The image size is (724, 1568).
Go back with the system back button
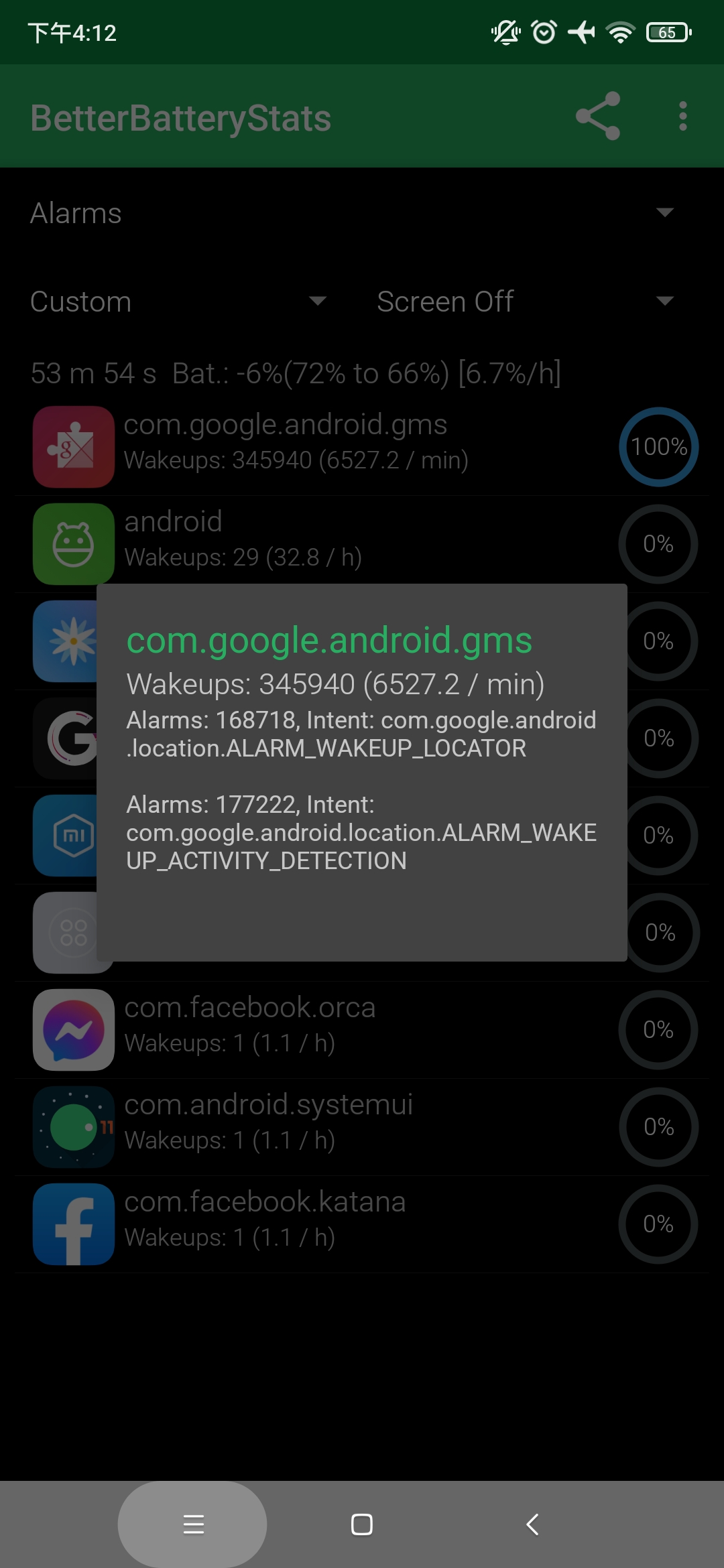tap(532, 1524)
